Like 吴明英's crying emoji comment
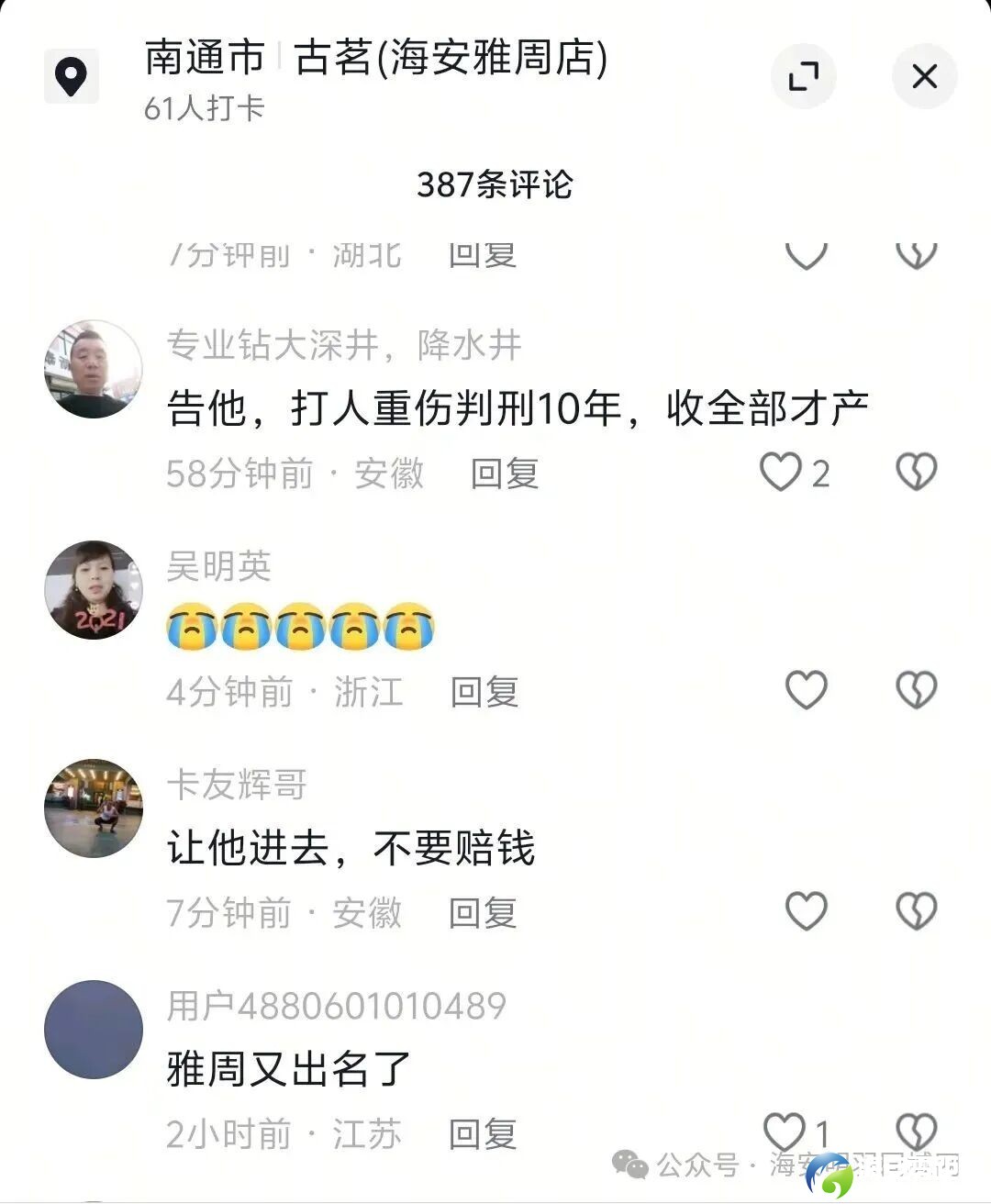The image size is (991, 1204). point(806,690)
